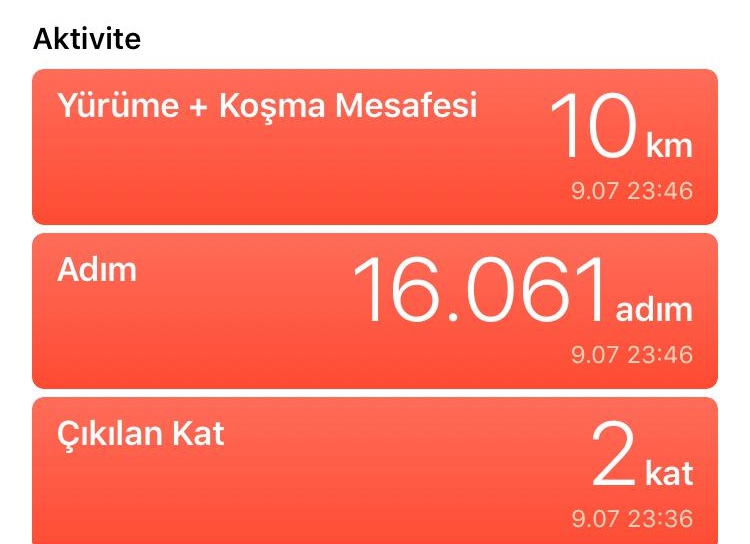Open the Çıkılan Kat card
The height and width of the screenshot is (544, 750).
point(375,470)
